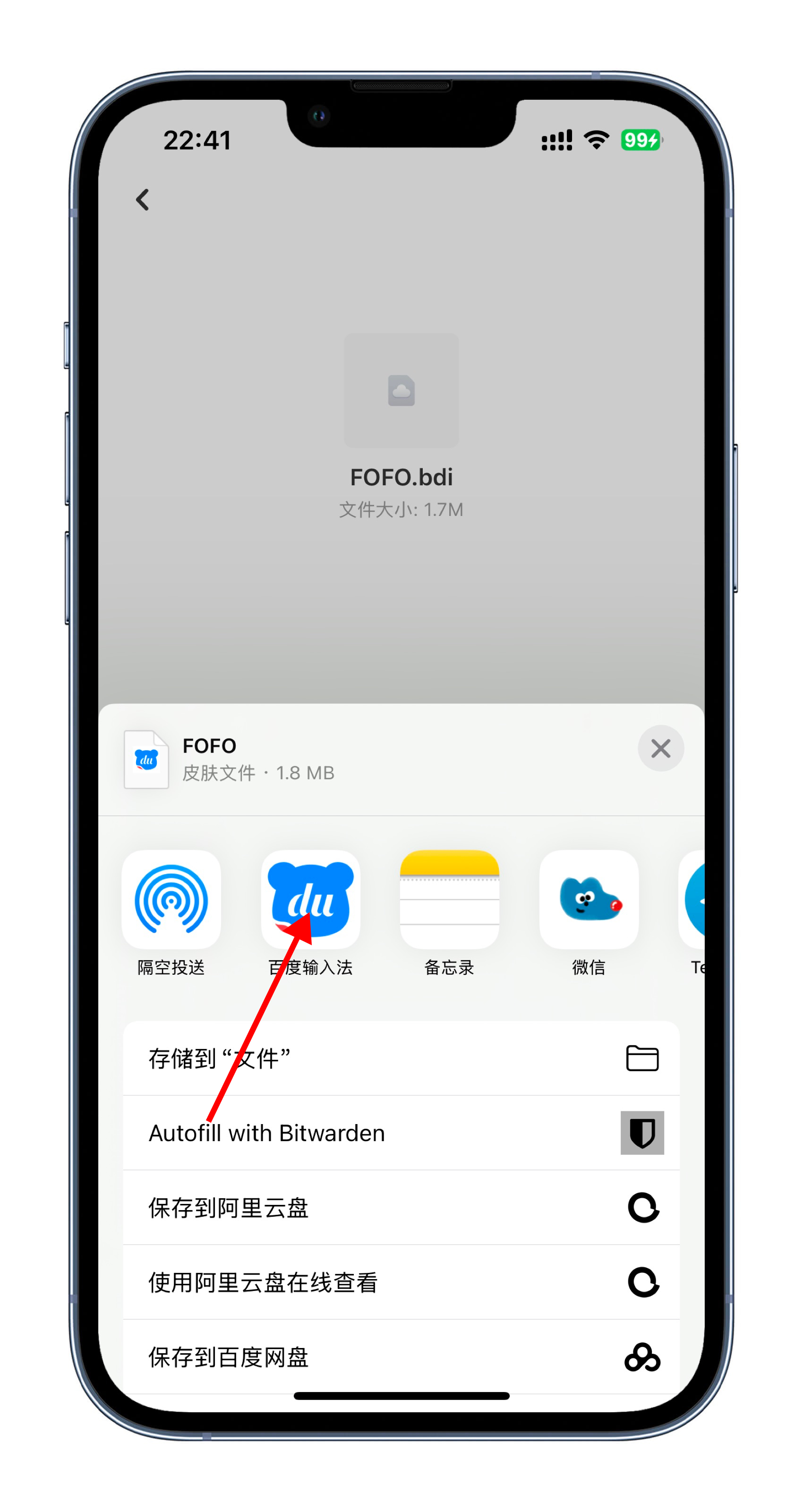The height and width of the screenshot is (1512, 803).
Task: Select 存储到"文件" option
Action: coord(401,1058)
